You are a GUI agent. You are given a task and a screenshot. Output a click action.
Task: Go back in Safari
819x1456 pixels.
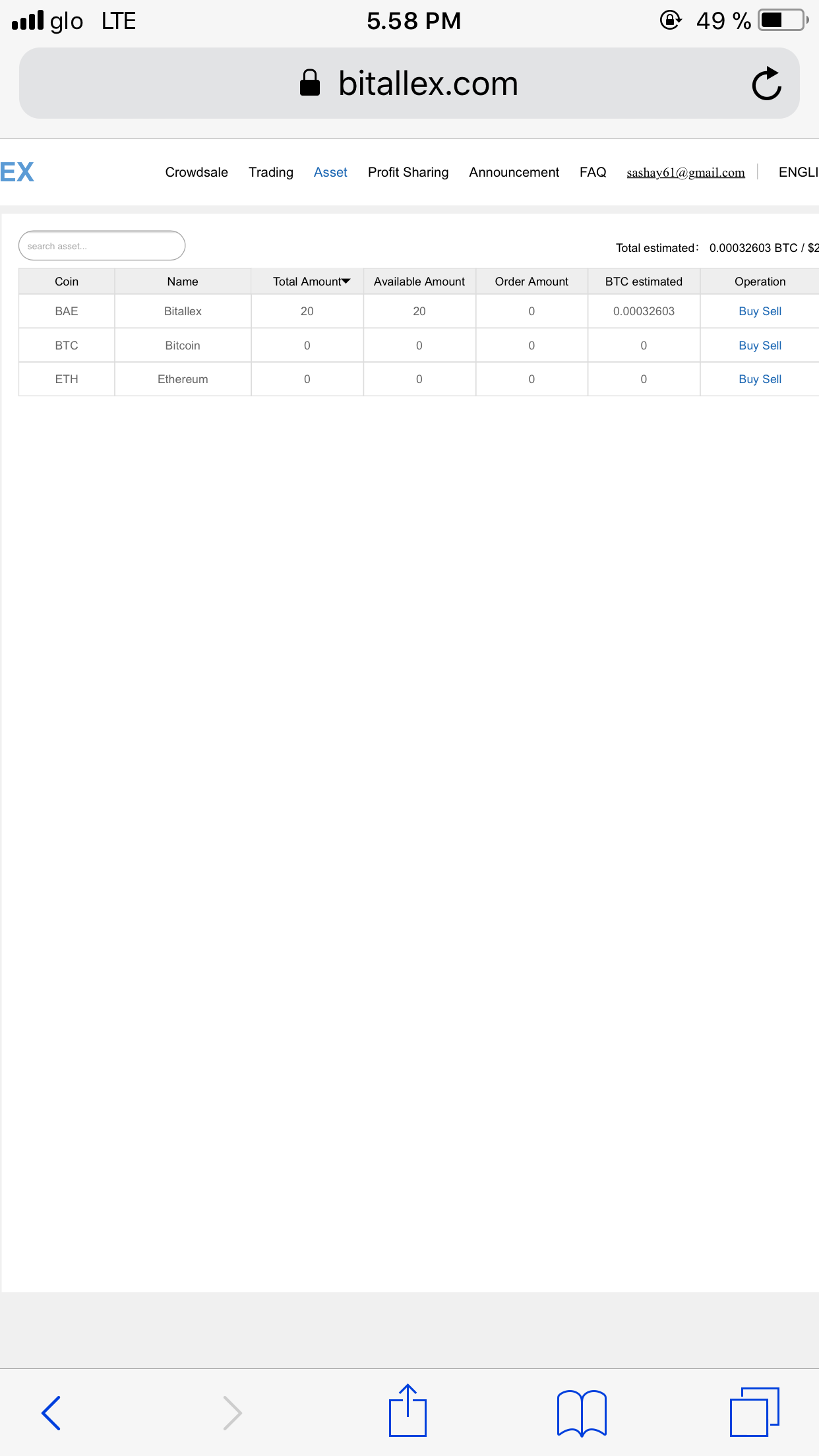coord(51,1412)
